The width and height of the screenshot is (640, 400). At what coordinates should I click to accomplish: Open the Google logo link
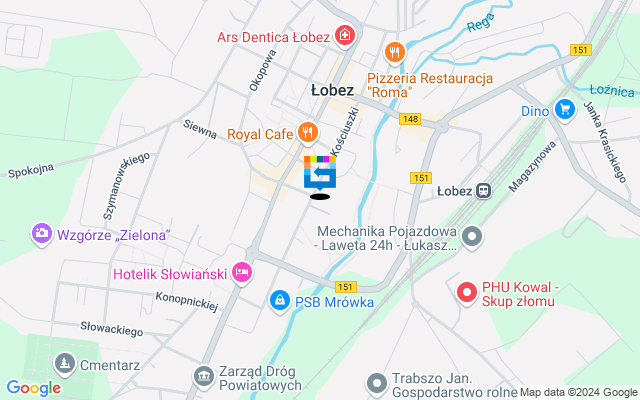(x=33, y=388)
